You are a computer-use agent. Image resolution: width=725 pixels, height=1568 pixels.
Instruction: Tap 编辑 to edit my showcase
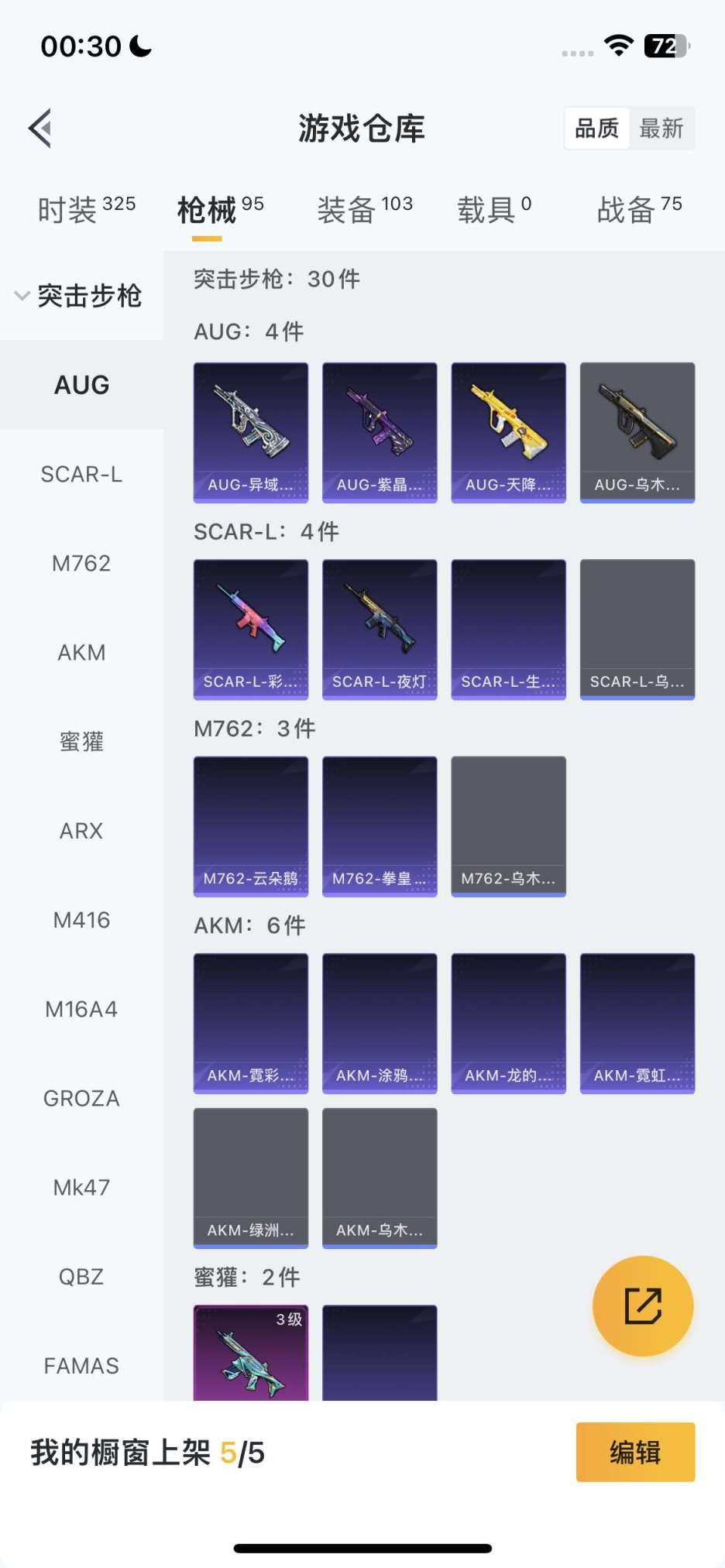click(635, 1452)
